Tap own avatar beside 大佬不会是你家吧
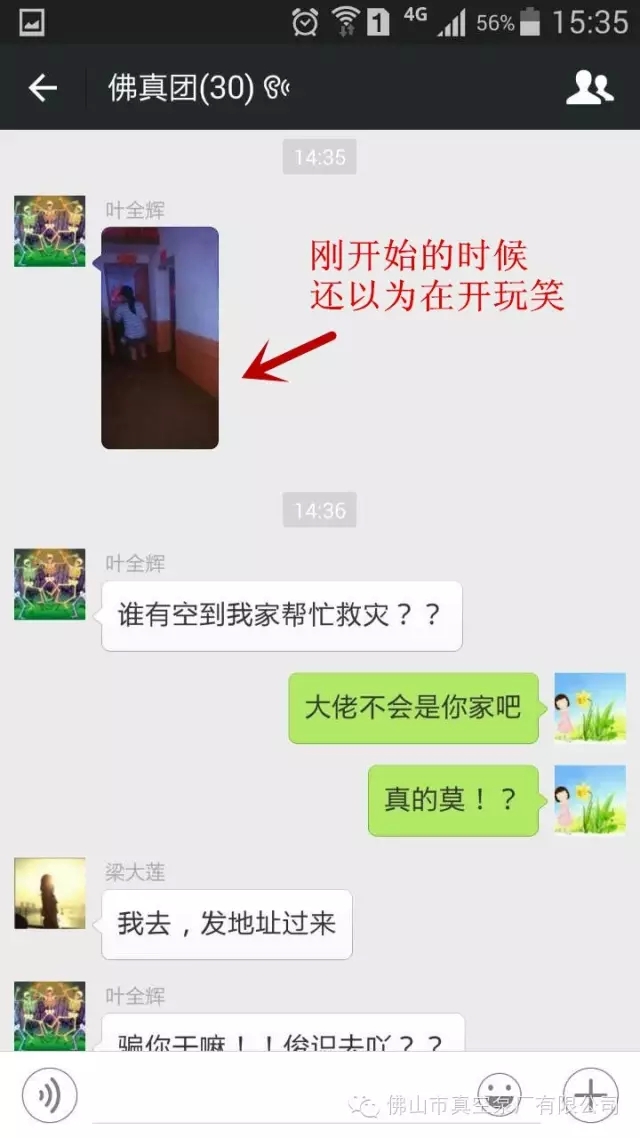 click(x=590, y=708)
